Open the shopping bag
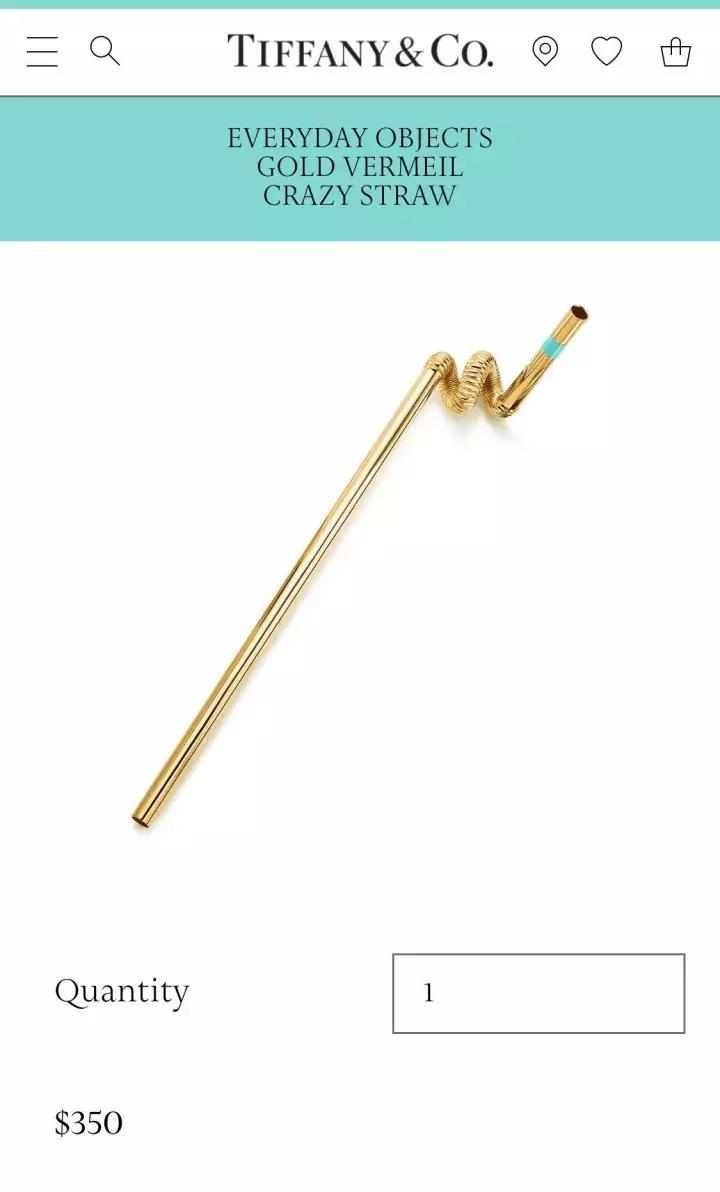 click(676, 51)
